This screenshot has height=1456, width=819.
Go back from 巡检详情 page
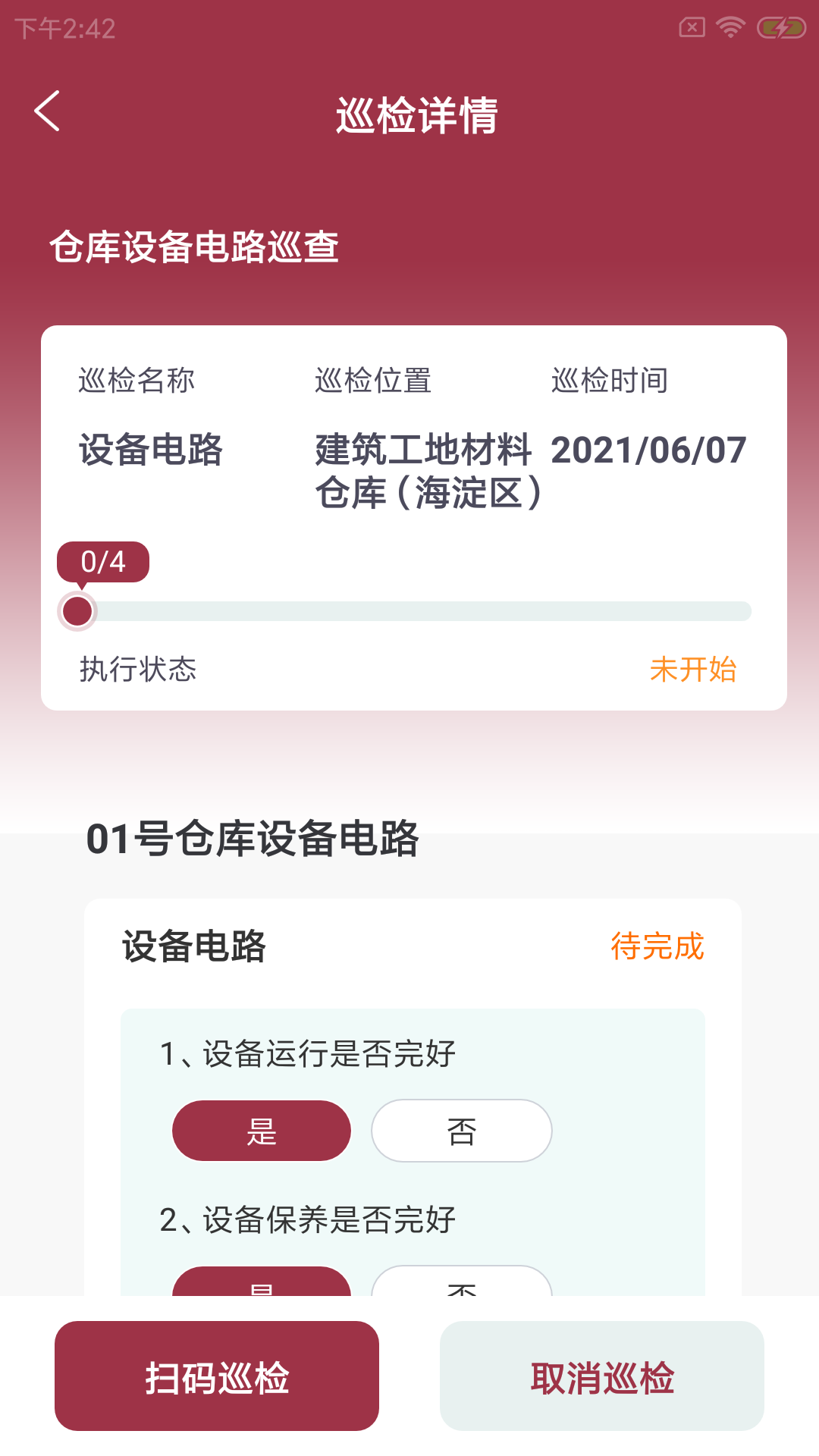(48, 111)
